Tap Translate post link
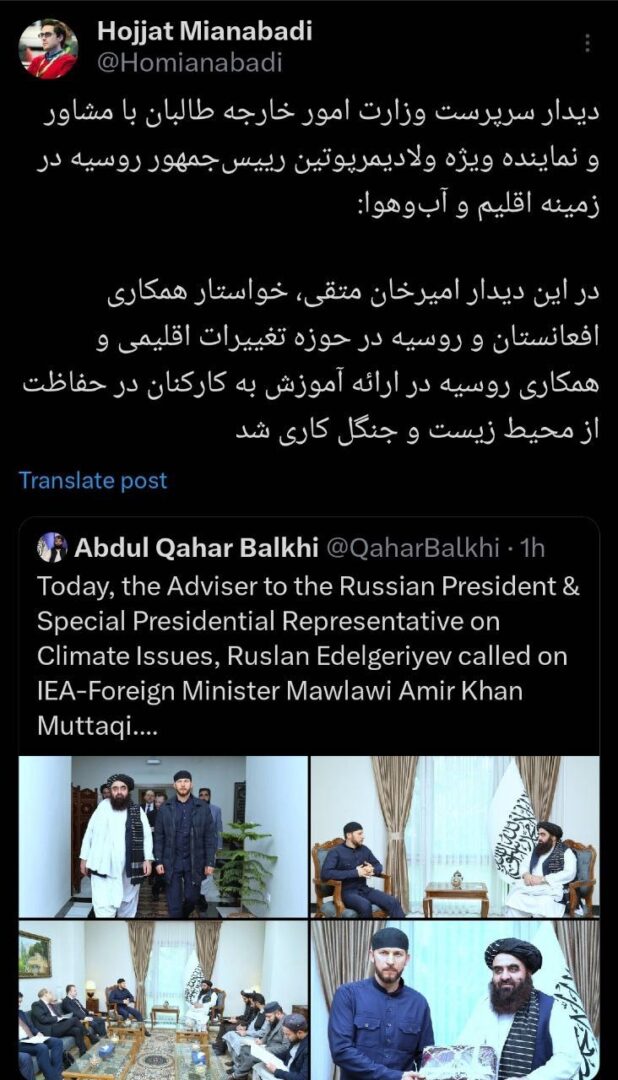This screenshot has width=618, height=1080. click(x=93, y=480)
